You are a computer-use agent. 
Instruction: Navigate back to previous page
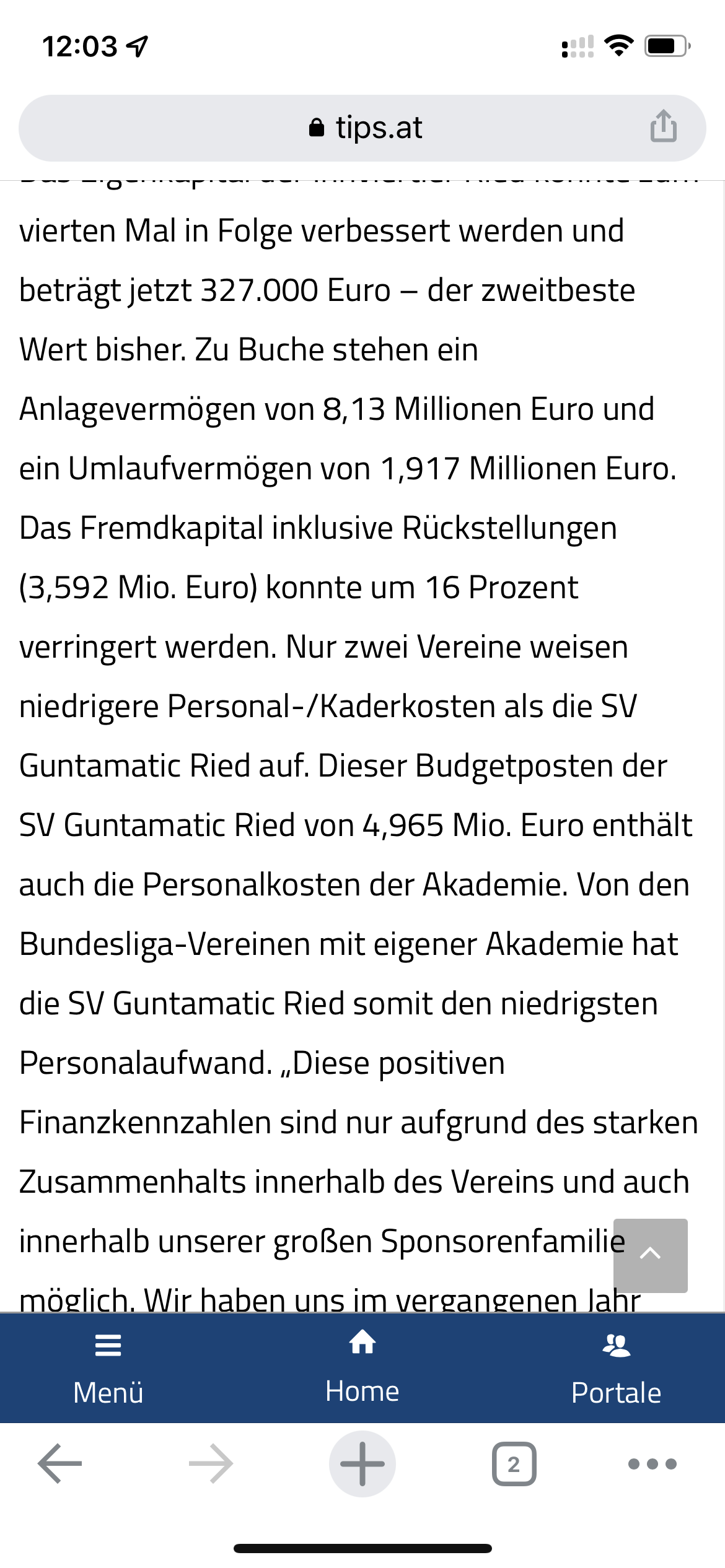pos(60,1464)
